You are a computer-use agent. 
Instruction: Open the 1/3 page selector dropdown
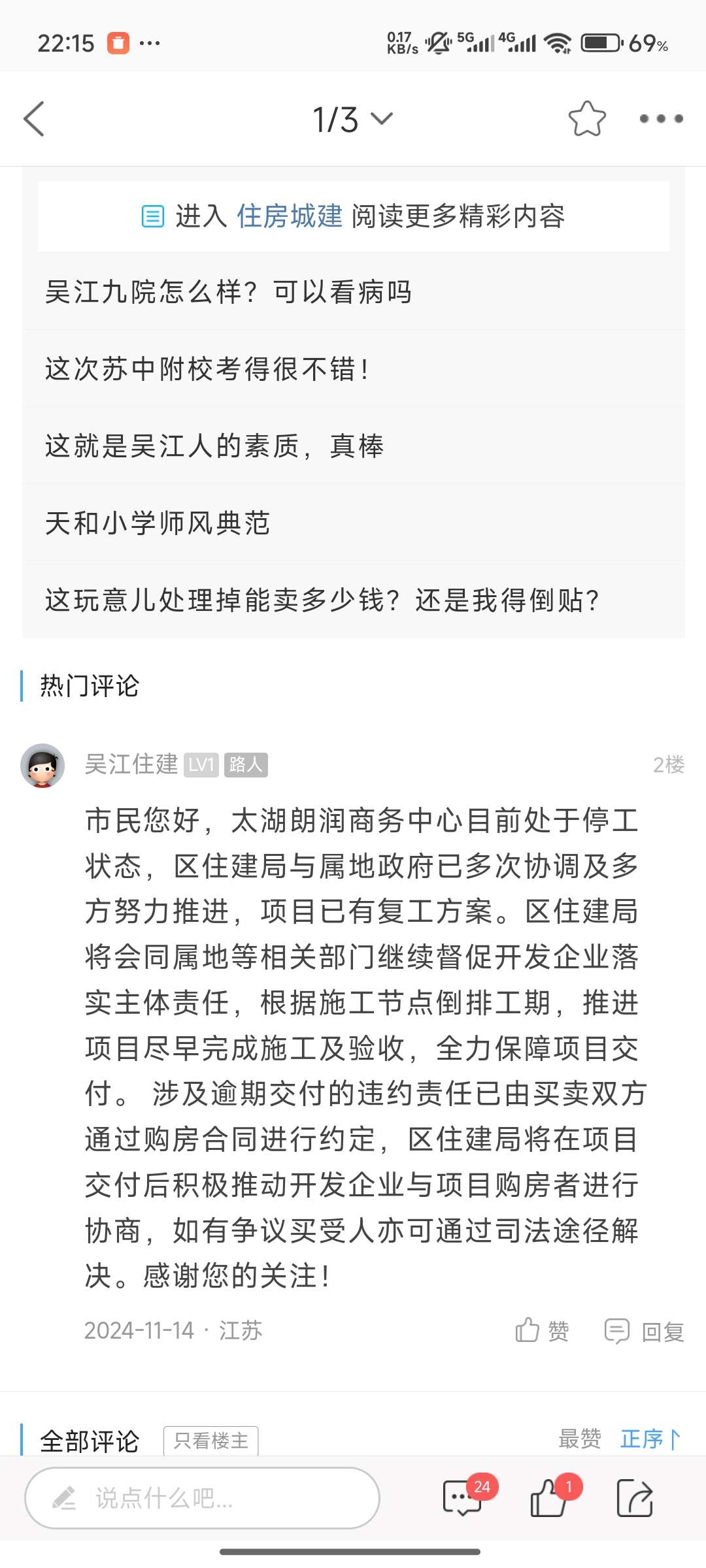(x=352, y=120)
